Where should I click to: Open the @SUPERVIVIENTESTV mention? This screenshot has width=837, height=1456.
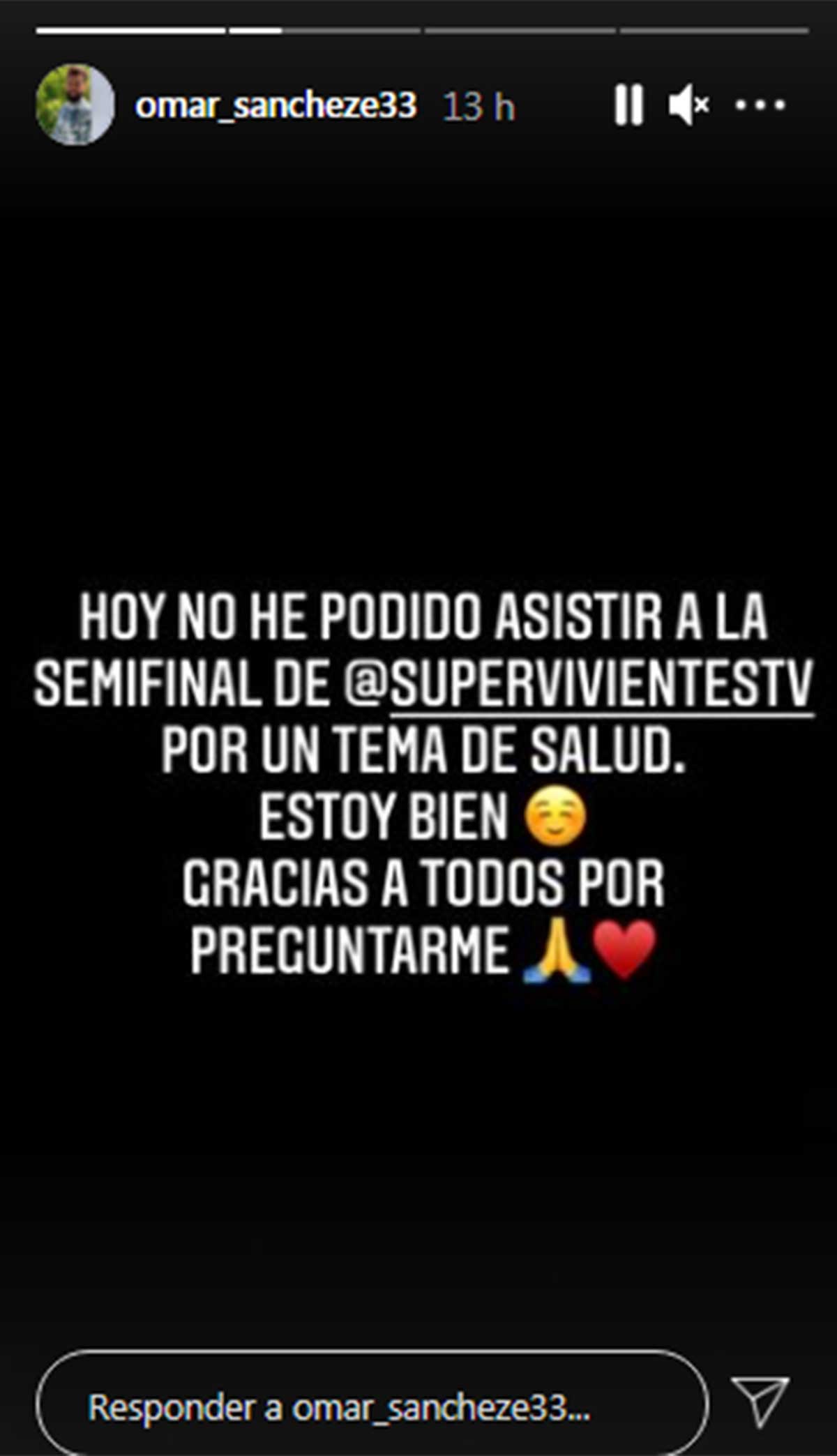[x=578, y=684]
